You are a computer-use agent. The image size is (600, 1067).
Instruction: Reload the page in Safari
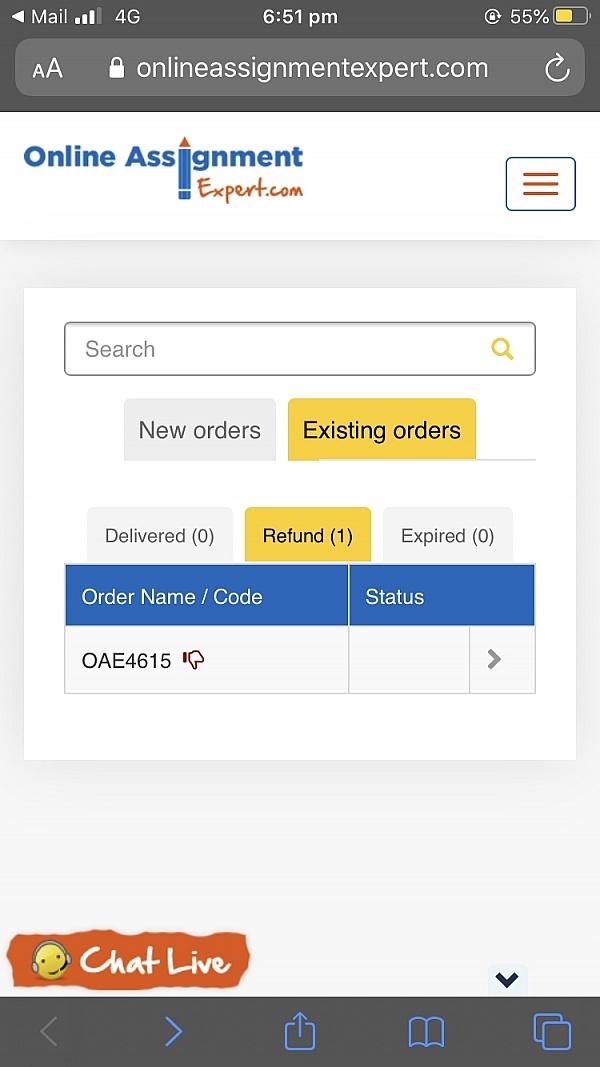click(x=557, y=68)
